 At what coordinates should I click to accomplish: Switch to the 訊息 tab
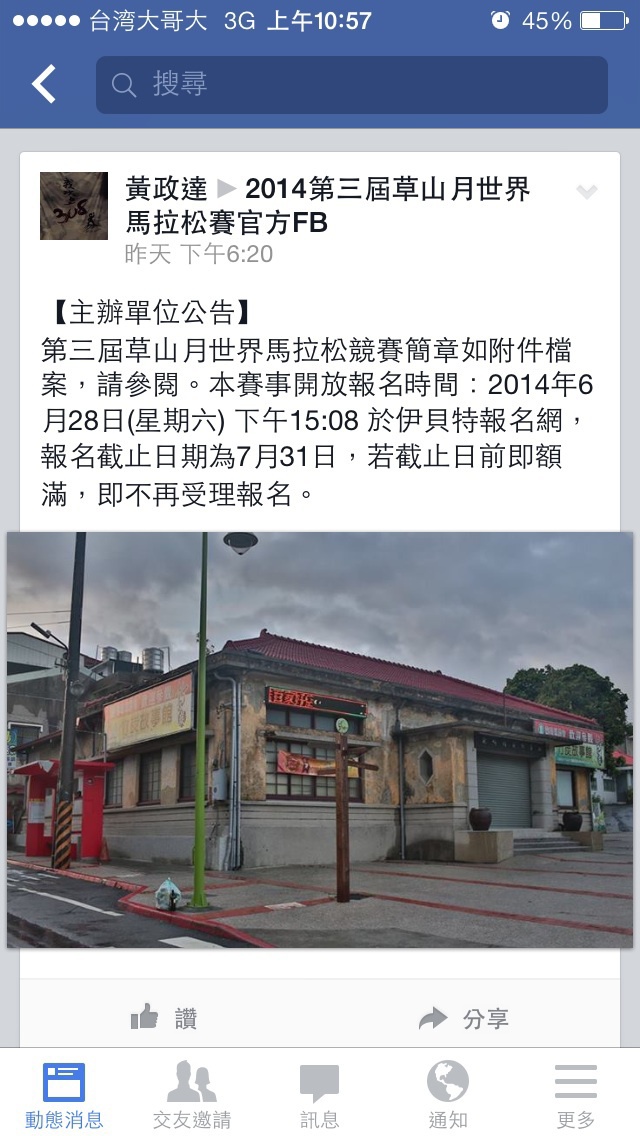pos(320,1094)
